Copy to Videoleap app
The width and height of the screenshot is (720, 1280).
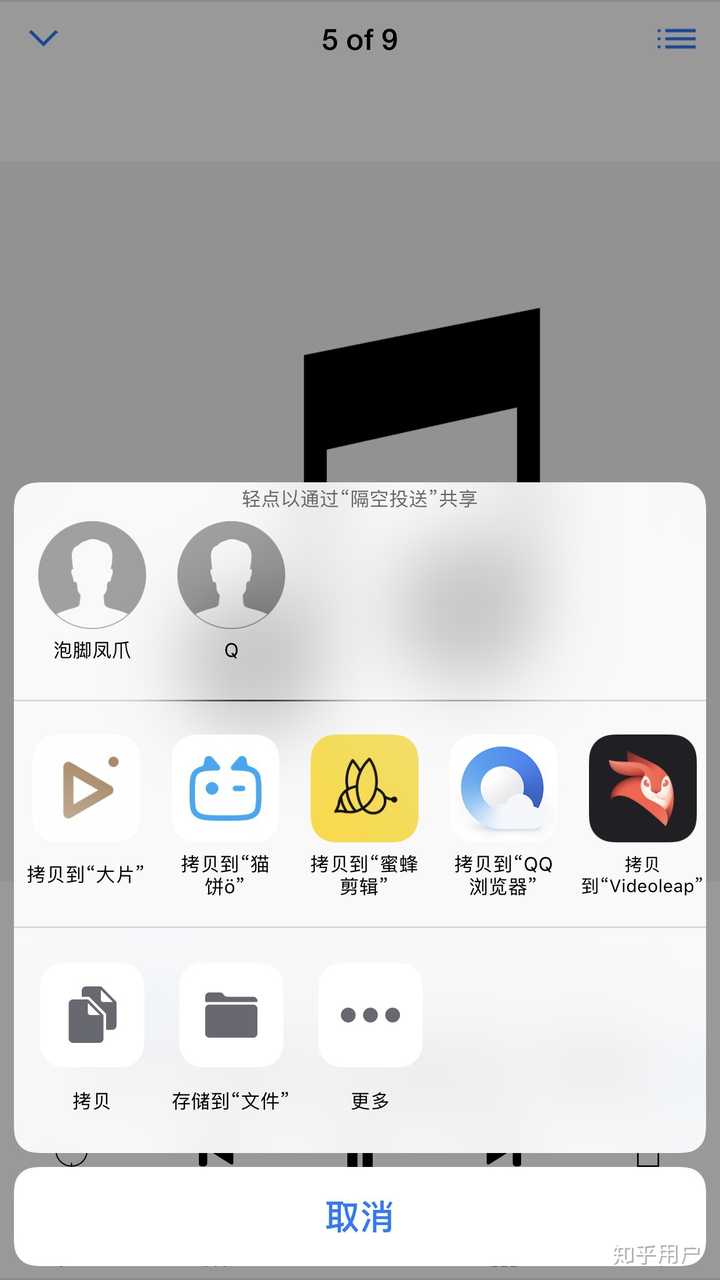pos(642,789)
